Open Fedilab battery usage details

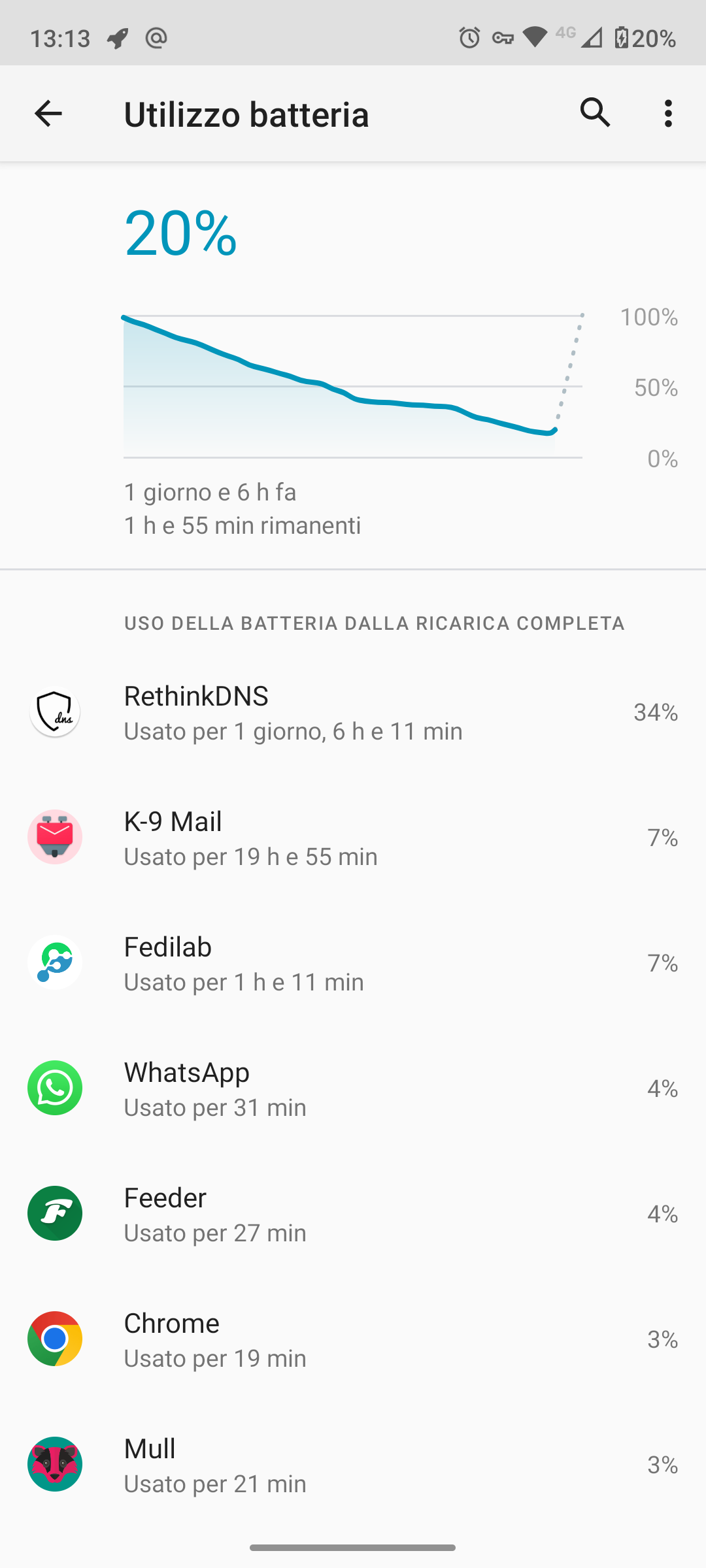[x=353, y=962]
